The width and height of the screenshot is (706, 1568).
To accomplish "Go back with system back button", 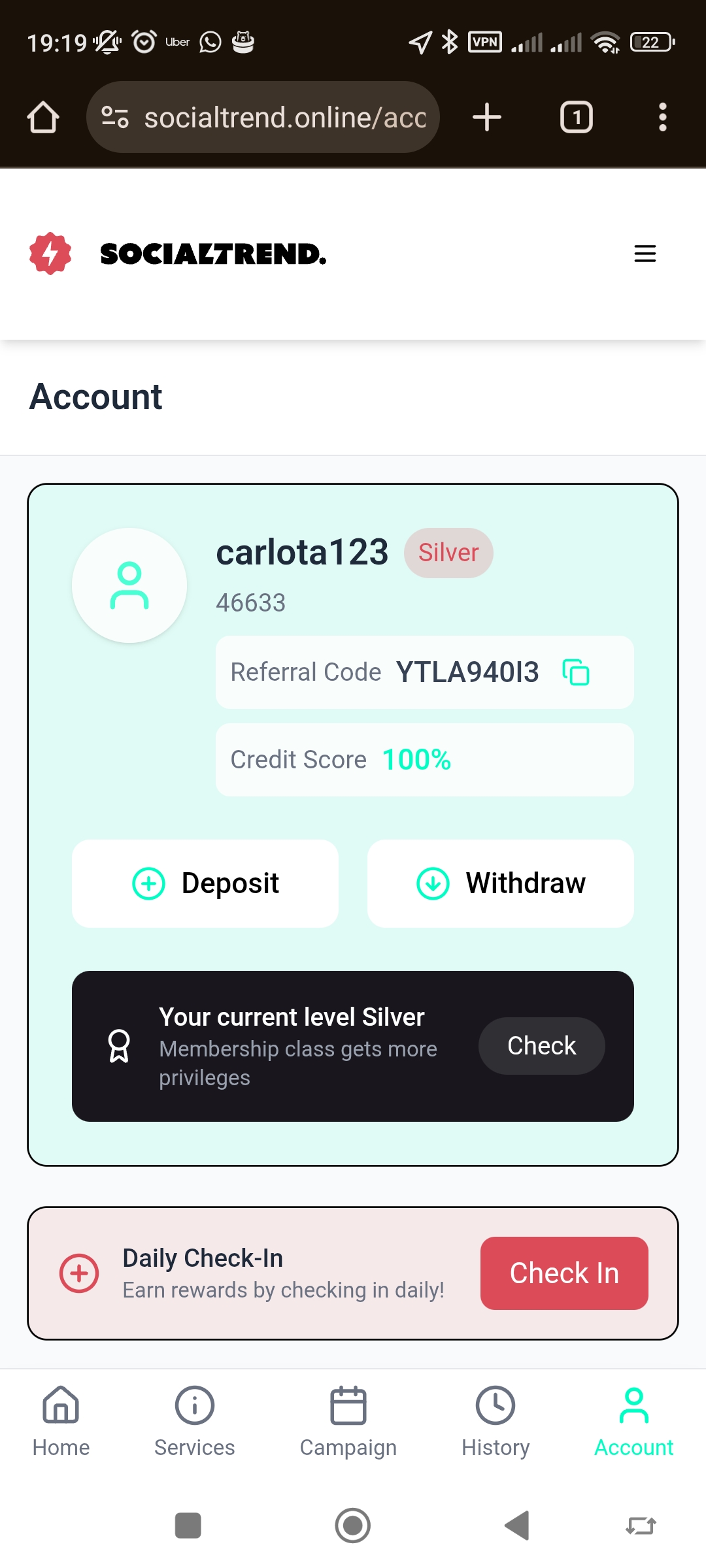I will pyautogui.click(x=517, y=1526).
